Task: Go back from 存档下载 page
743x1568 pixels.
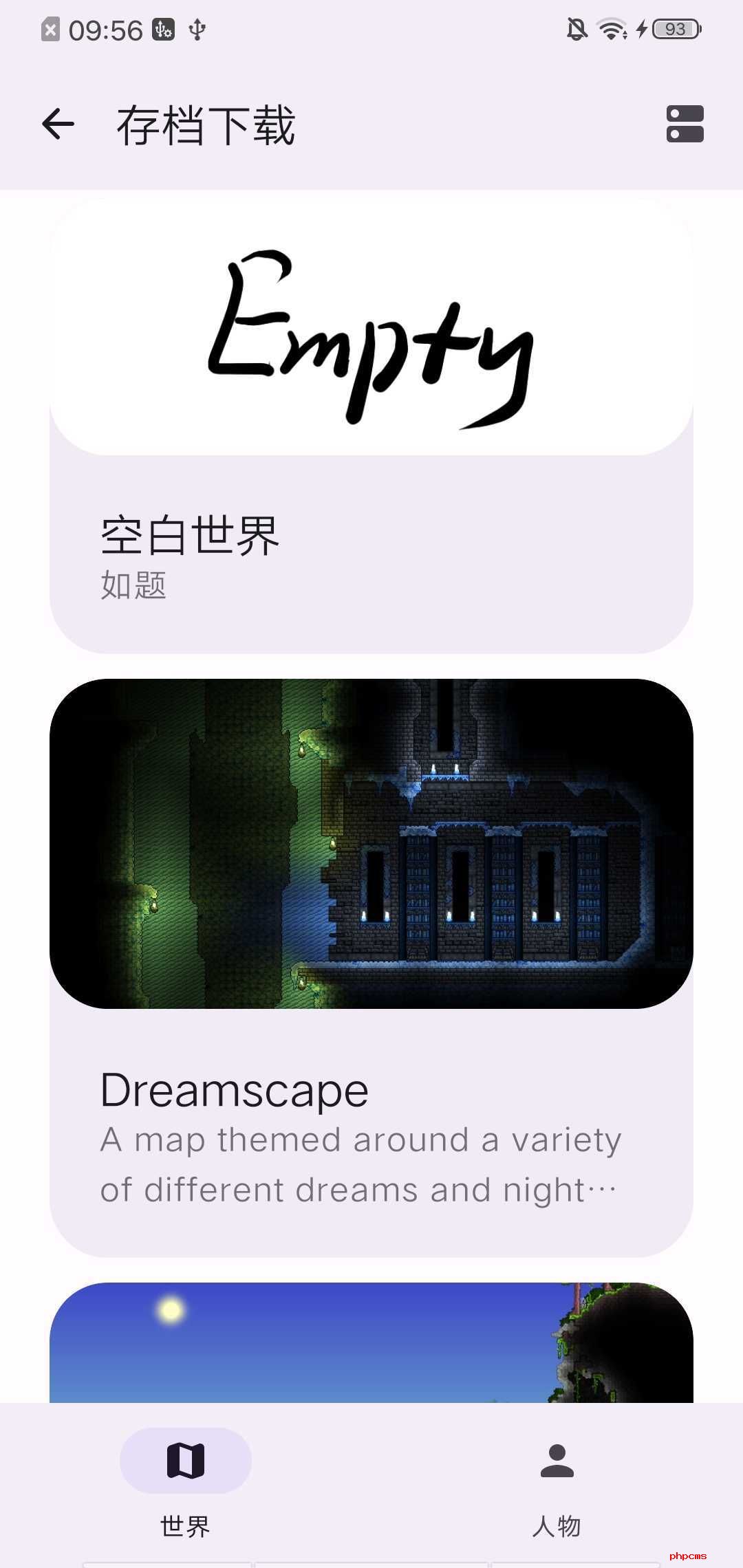Action: [58, 124]
